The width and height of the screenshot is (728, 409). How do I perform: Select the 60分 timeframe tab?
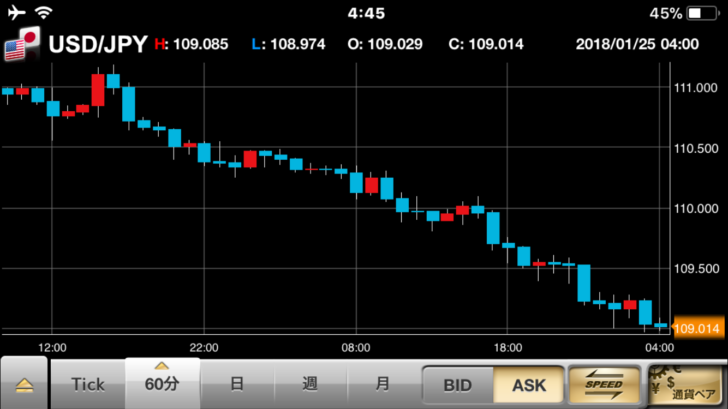point(162,384)
